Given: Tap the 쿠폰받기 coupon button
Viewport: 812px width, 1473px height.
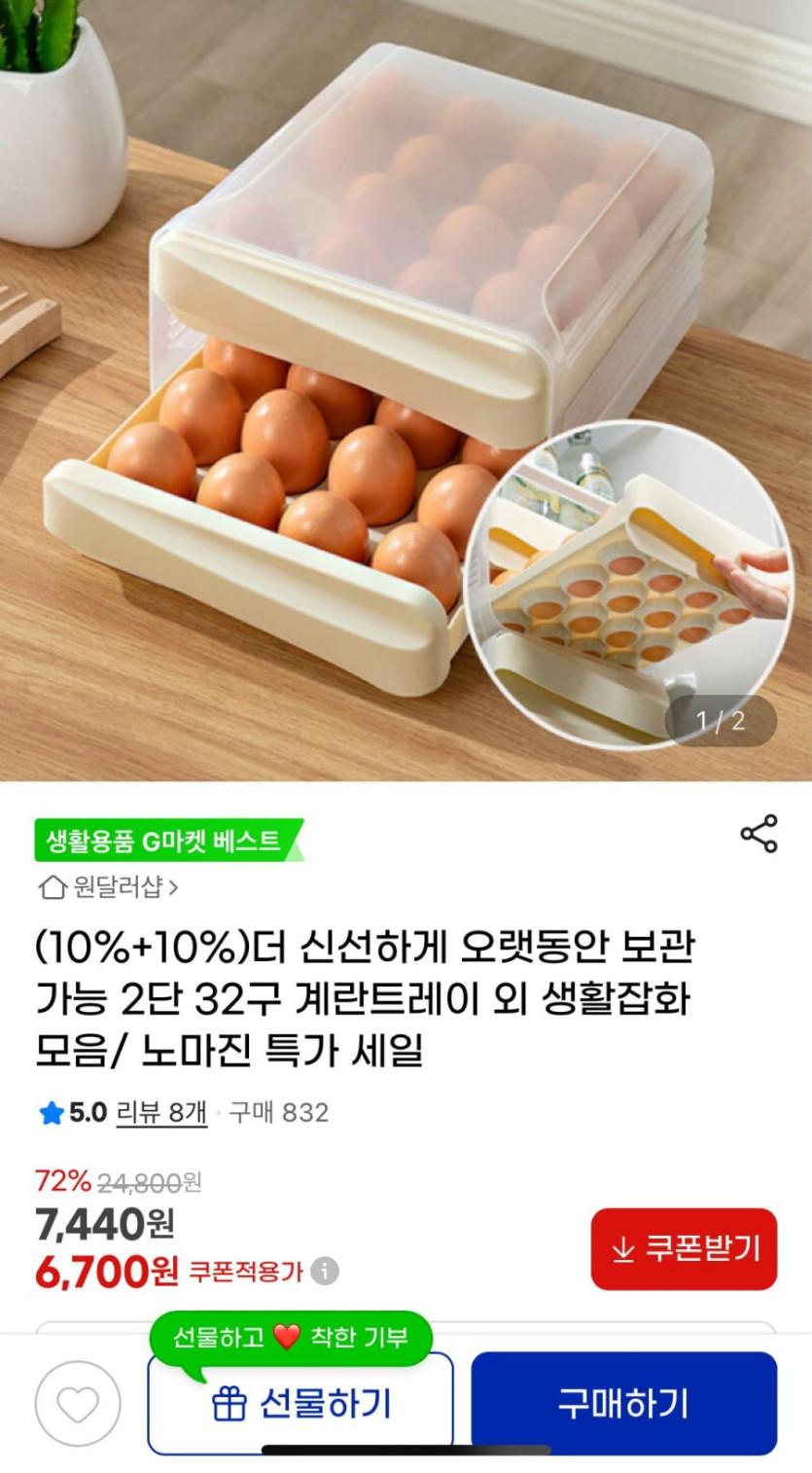Looking at the screenshot, I should tap(684, 1249).
